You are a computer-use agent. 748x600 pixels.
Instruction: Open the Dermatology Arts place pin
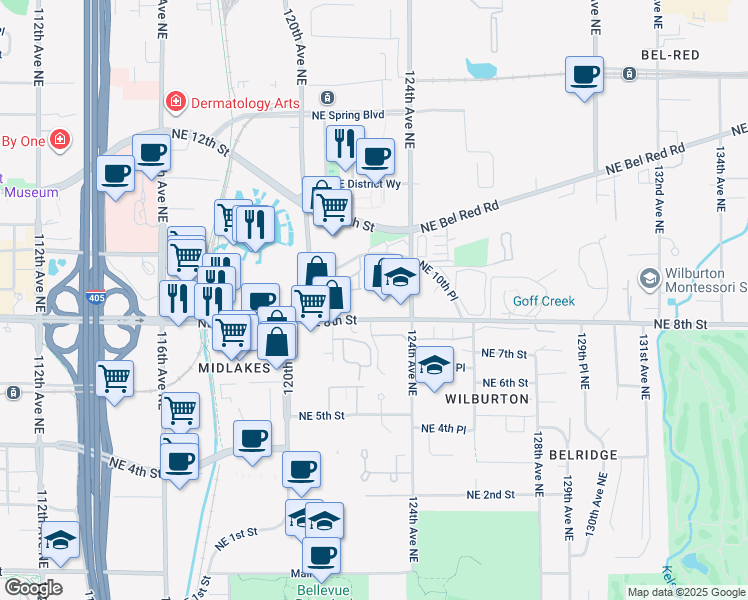(176, 101)
